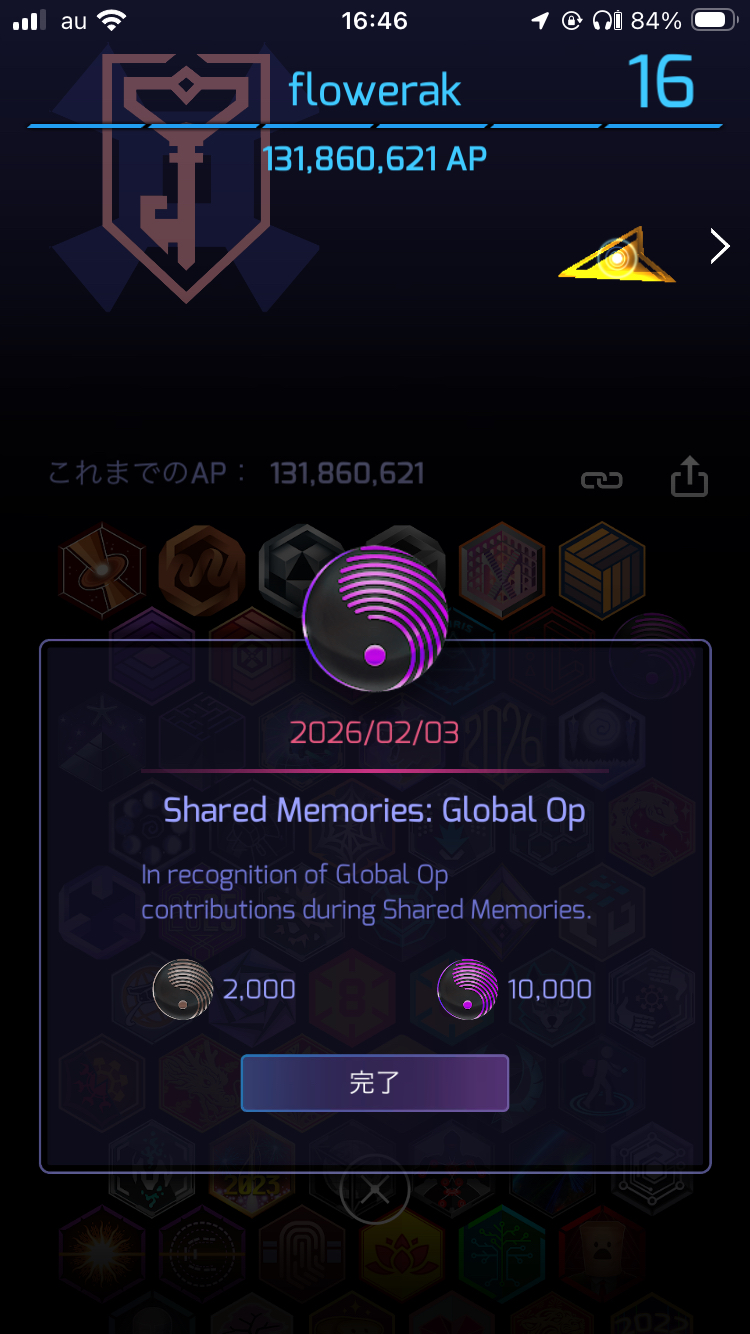Close the profile with X button
Screen dimensions: 750x1334
point(375,1191)
